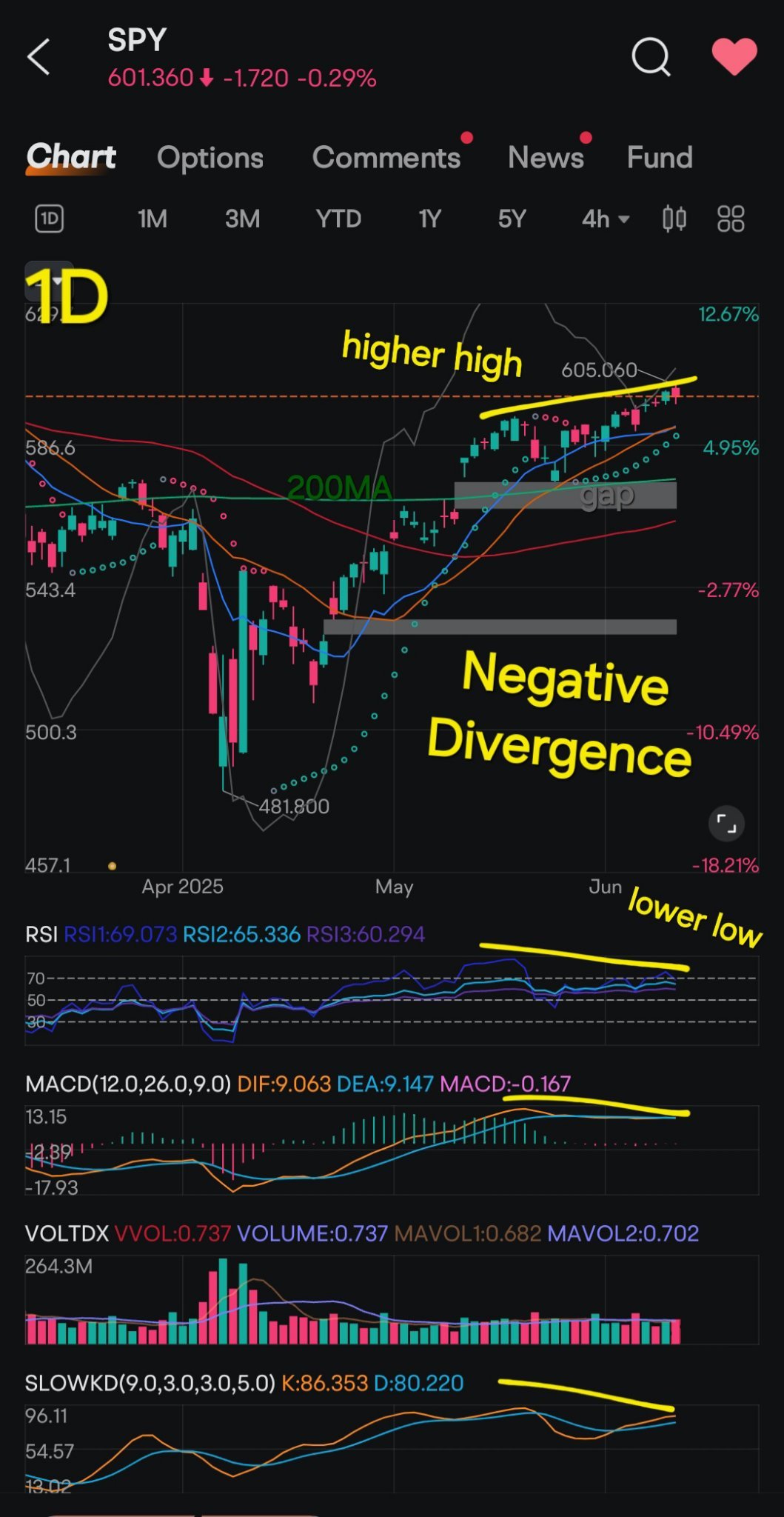Show the YTD chart range
Viewport: 784px width, 1517px height.
click(x=338, y=219)
